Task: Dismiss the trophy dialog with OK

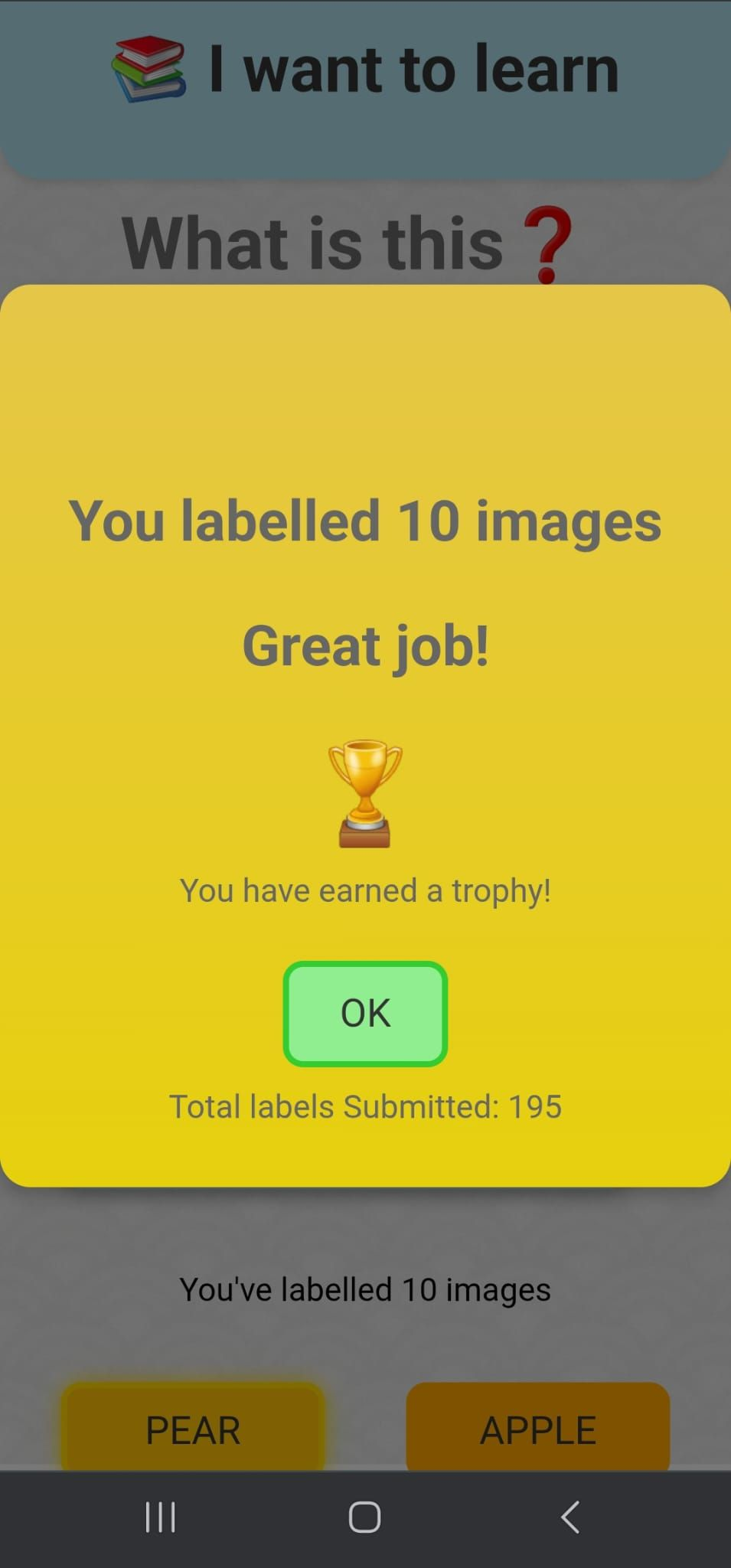Action: point(365,1013)
